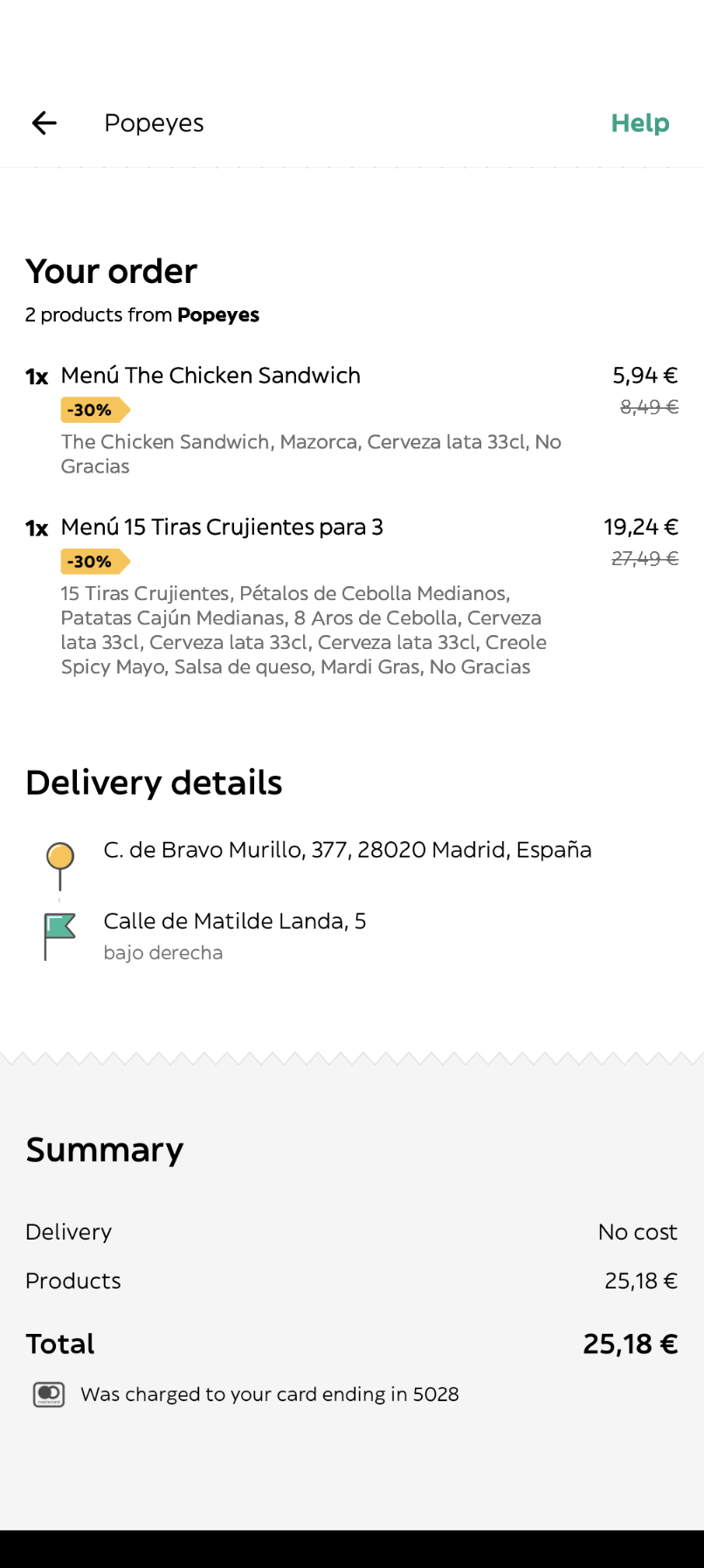This screenshot has height=1568, width=704.
Task: Click the Your order section heading
Action: pyautogui.click(x=111, y=272)
